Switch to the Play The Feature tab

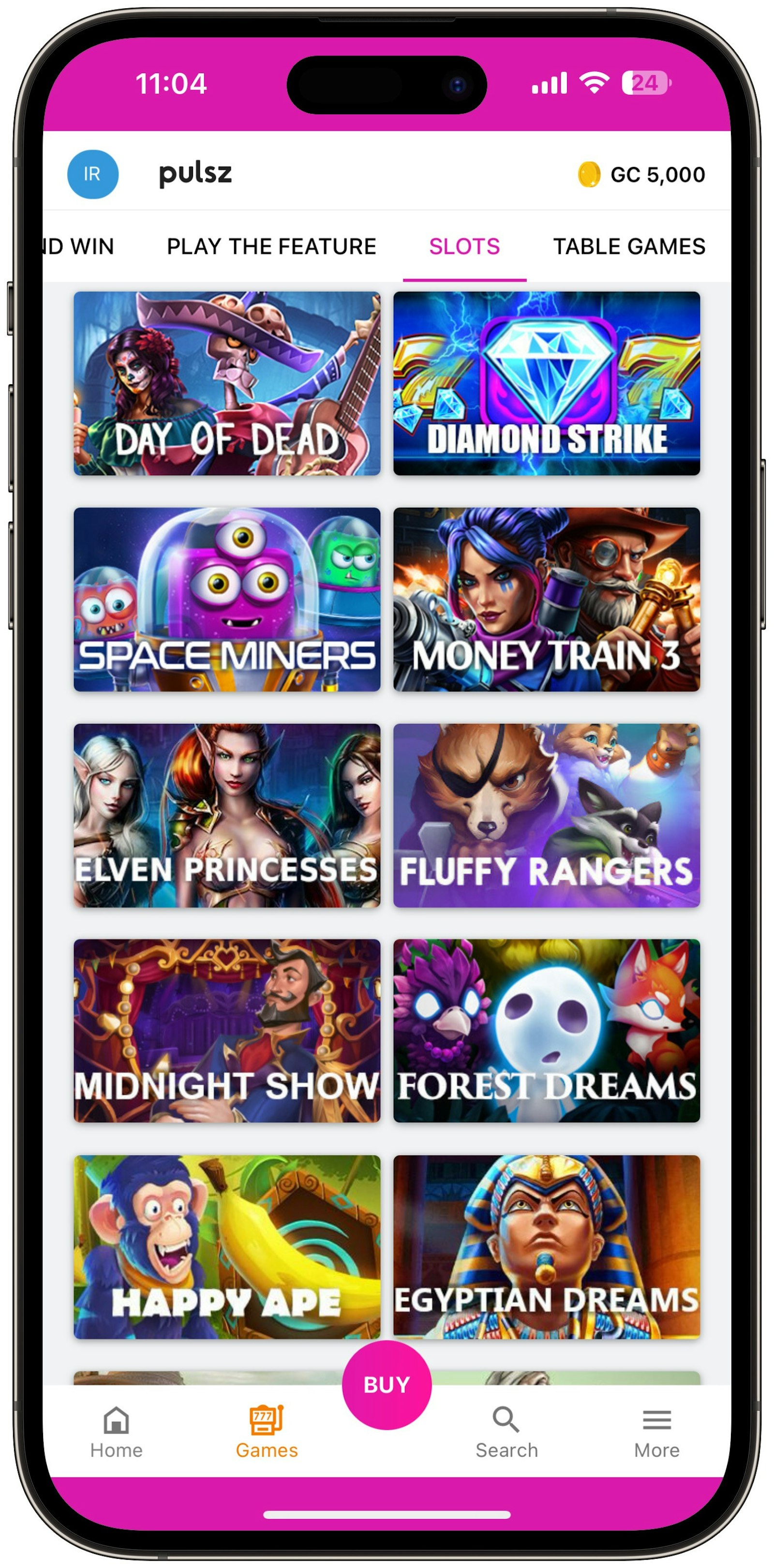tap(271, 246)
